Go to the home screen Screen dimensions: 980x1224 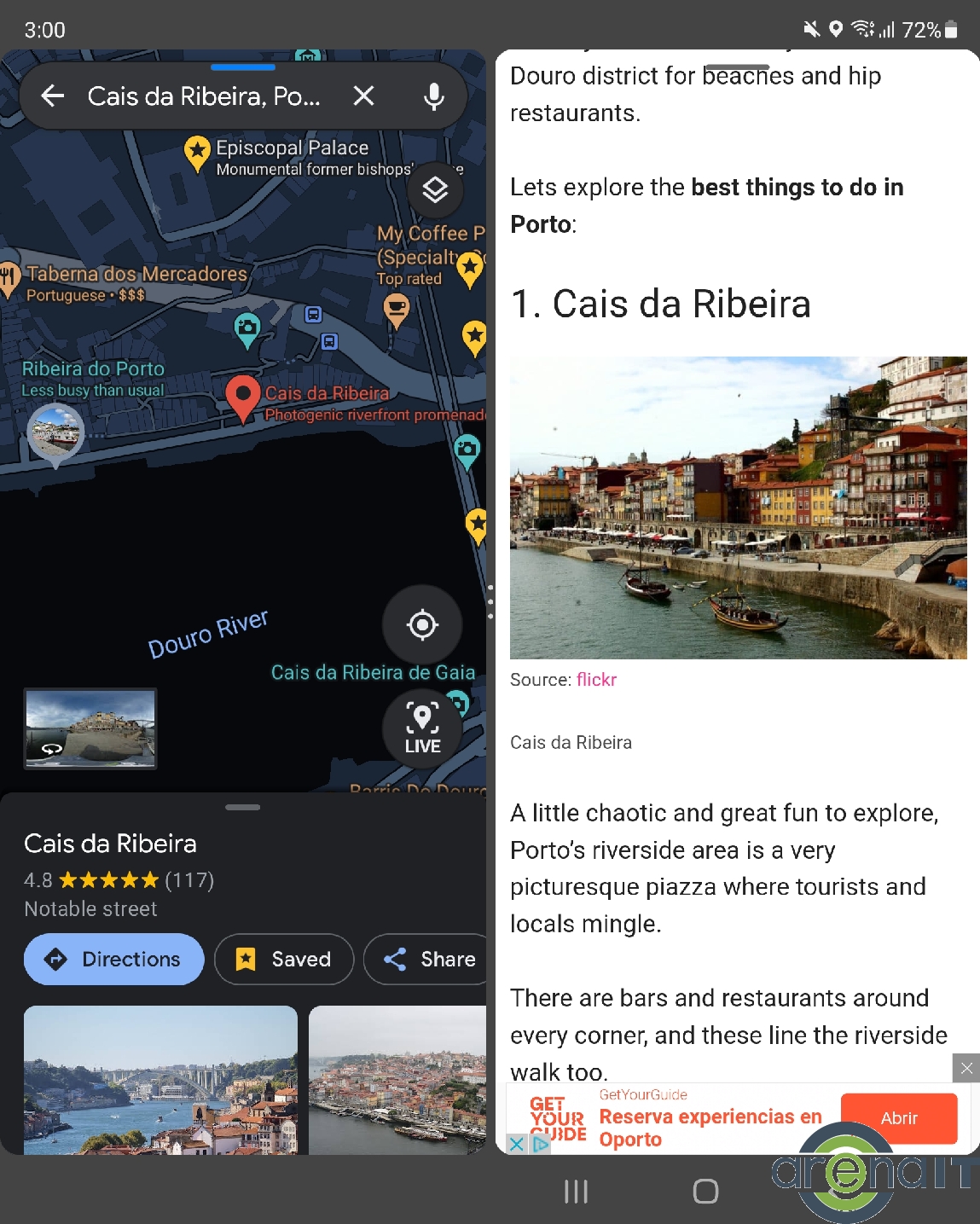(x=705, y=1192)
